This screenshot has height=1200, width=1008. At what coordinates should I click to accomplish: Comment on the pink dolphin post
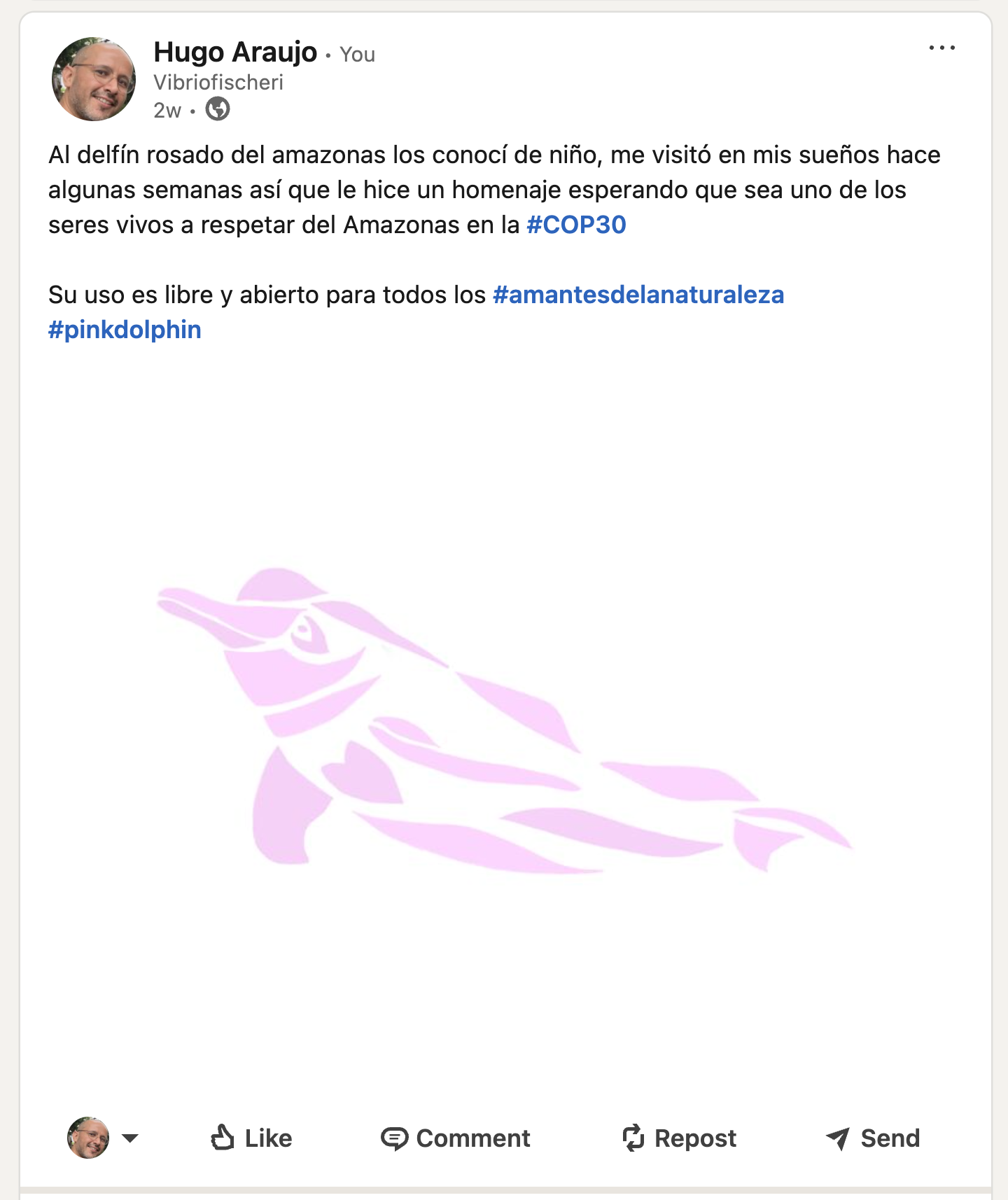(456, 1138)
